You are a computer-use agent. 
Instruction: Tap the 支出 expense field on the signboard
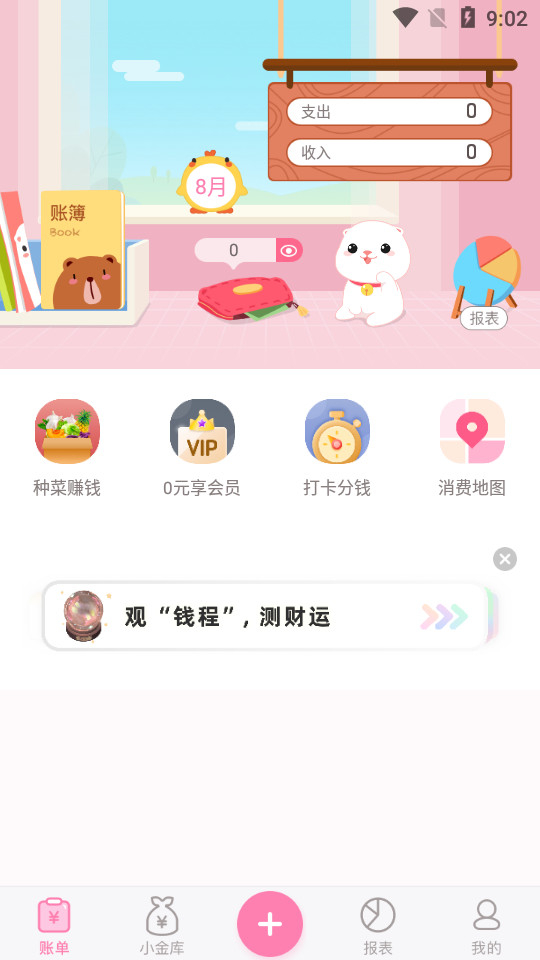click(389, 111)
